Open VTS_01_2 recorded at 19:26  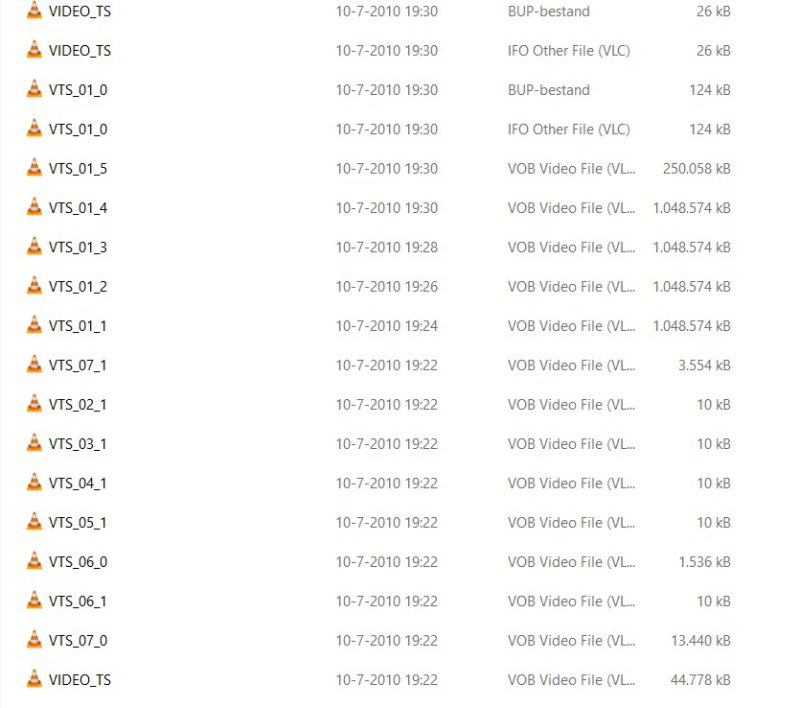(78, 287)
